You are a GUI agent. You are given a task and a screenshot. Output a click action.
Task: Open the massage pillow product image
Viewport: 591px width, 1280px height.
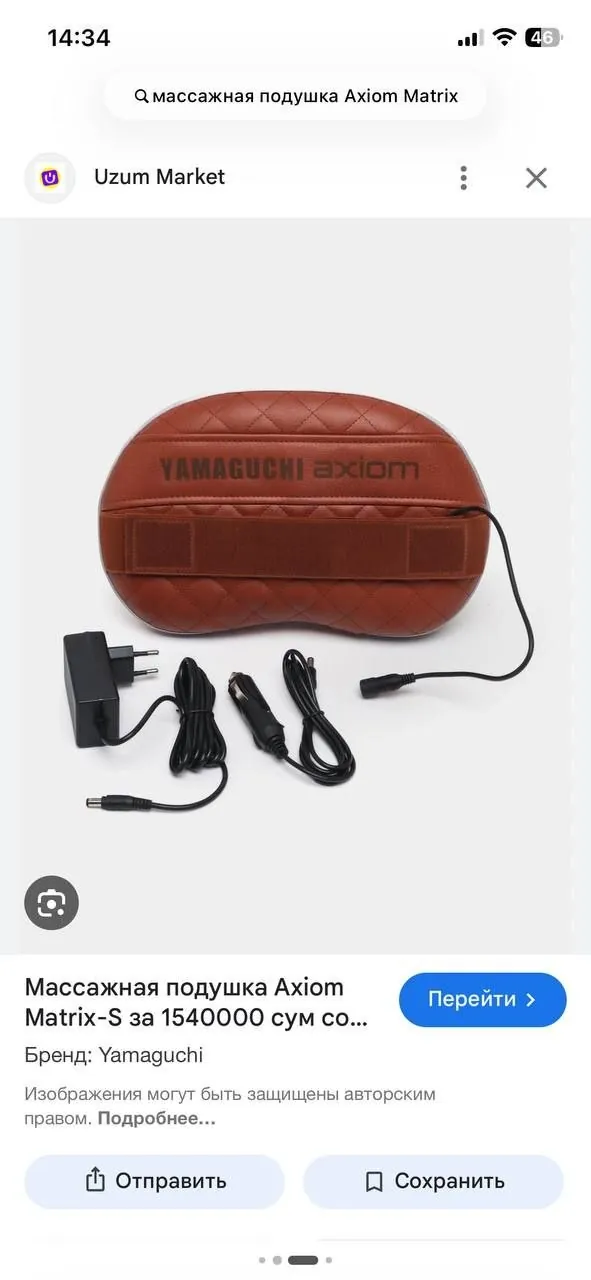click(295, 586)
